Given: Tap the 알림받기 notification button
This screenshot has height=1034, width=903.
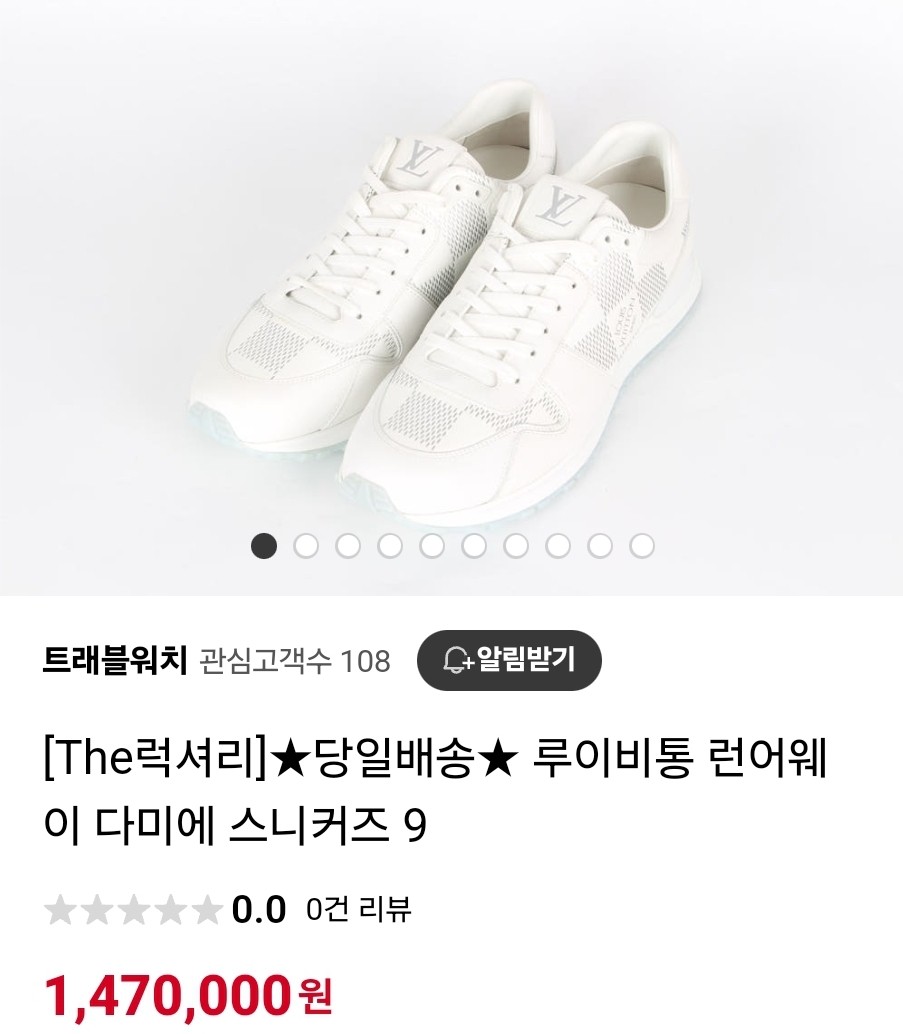Looking at the screenshot, I should (x=509, y=660).
